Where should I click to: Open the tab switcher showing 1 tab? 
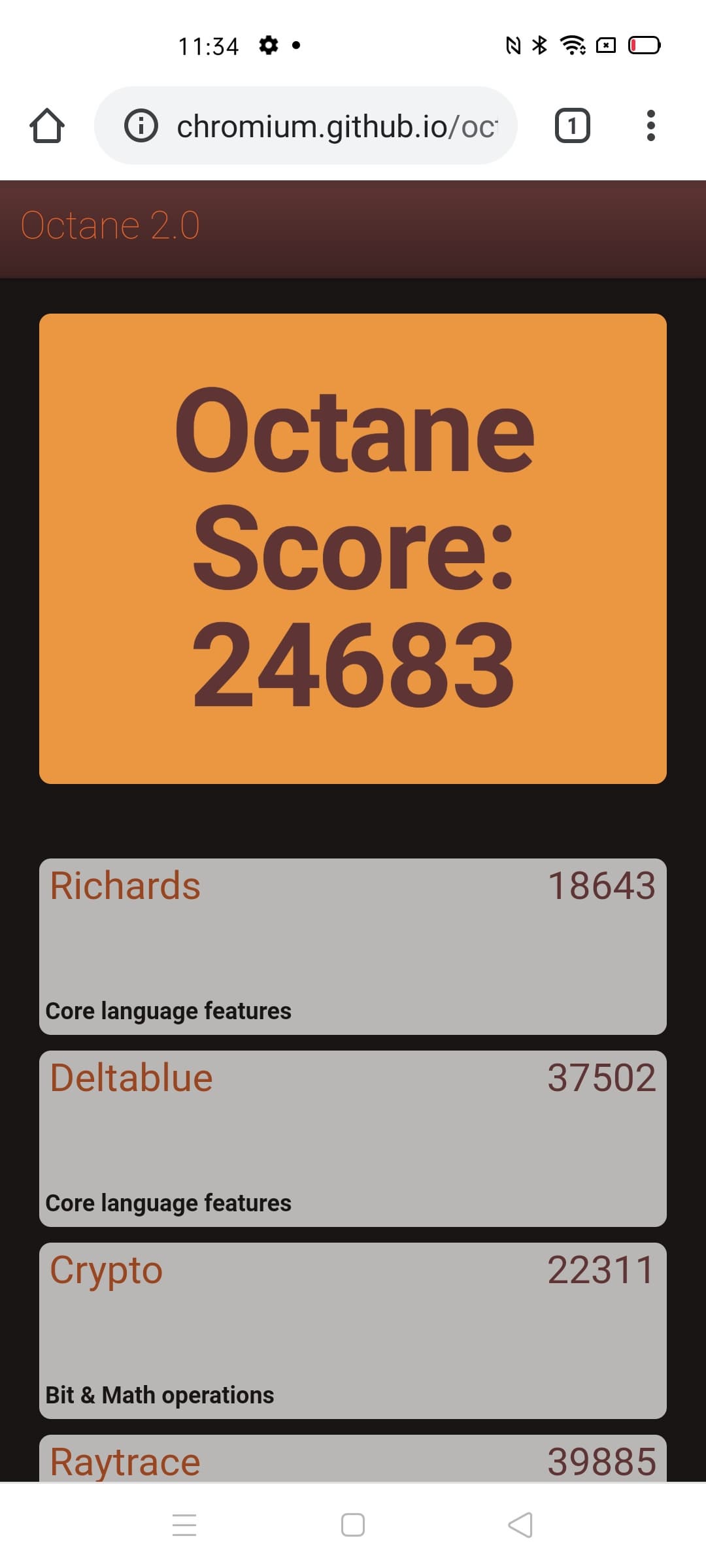click(x=572, y=125)
